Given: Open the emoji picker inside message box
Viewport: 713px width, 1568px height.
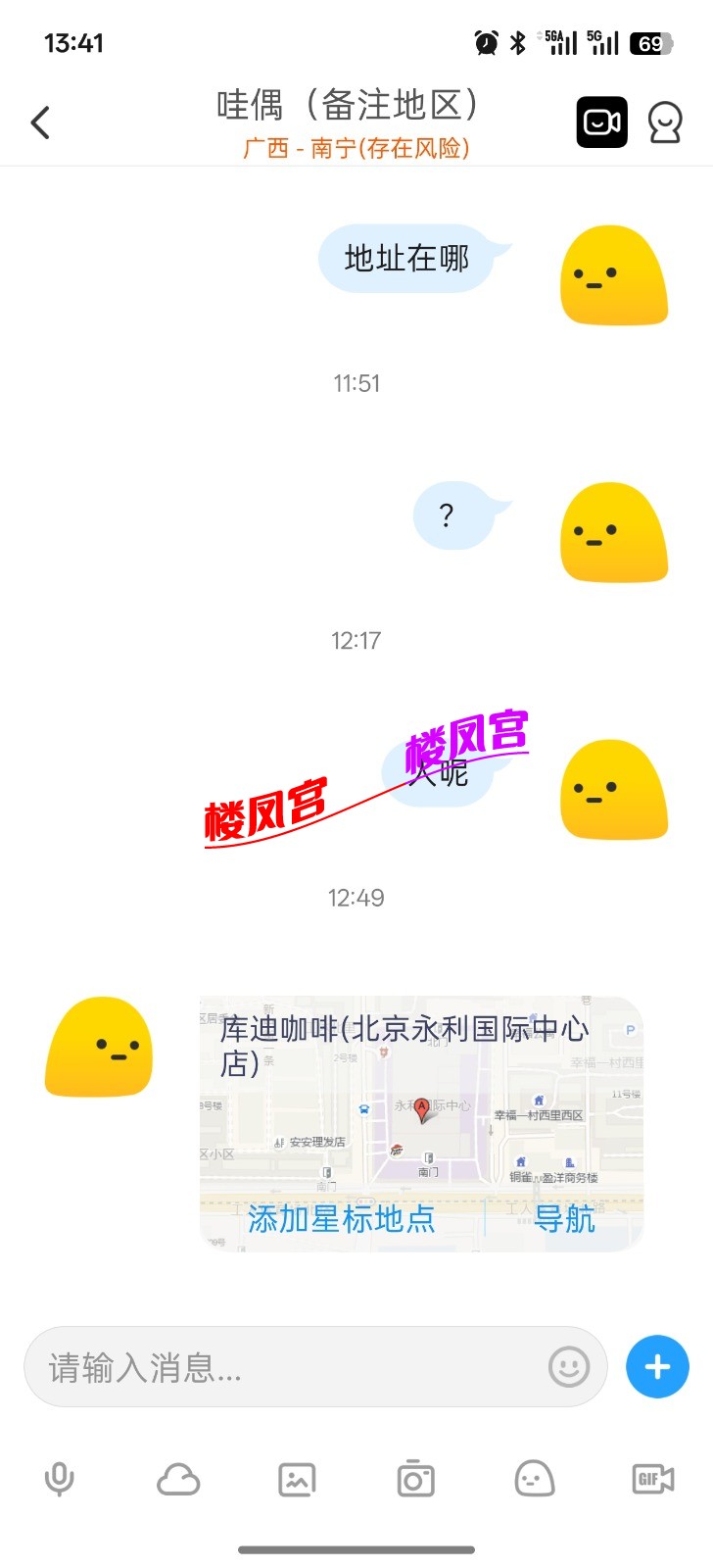Looking at the screenshot, I should [x=565, y=1366].
